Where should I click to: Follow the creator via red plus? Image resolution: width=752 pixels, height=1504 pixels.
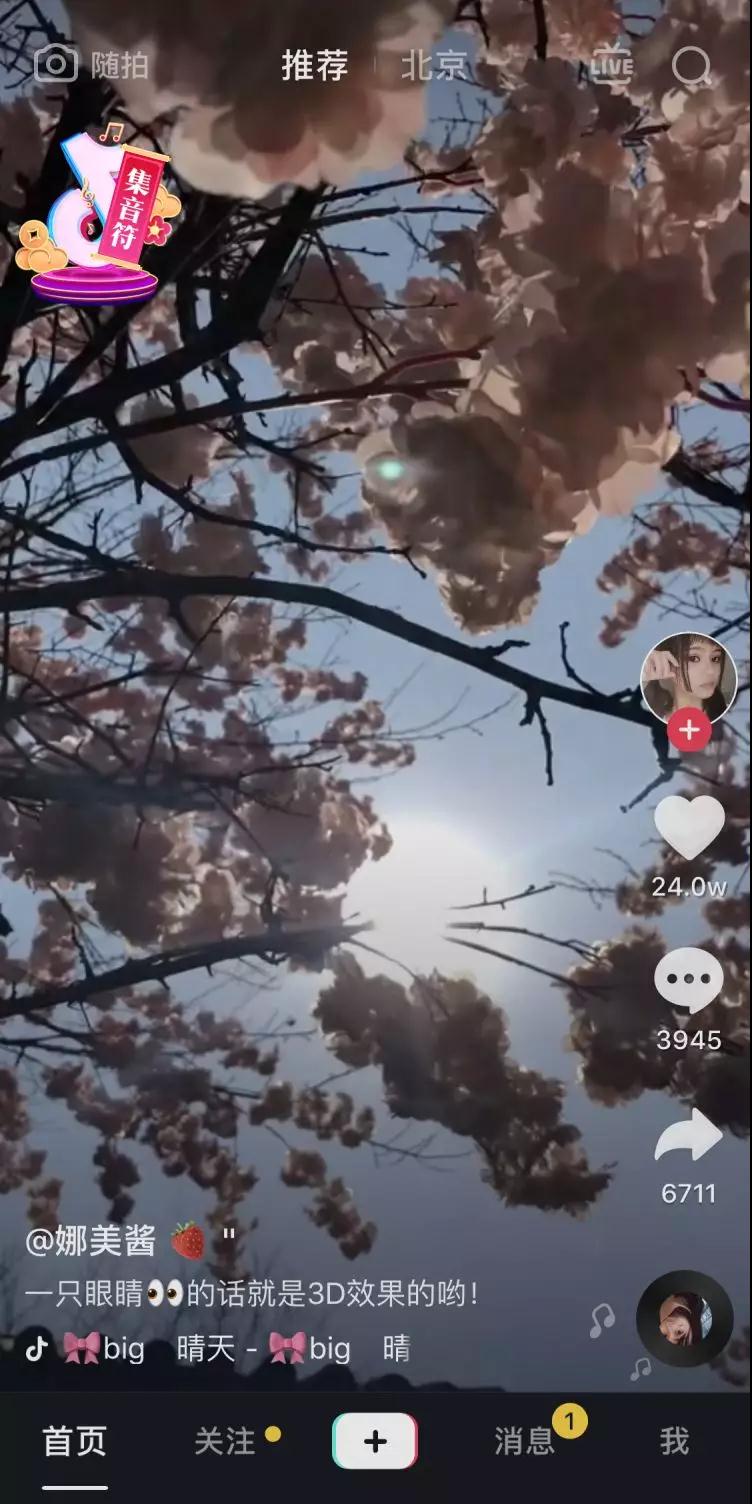coord(688,731)
